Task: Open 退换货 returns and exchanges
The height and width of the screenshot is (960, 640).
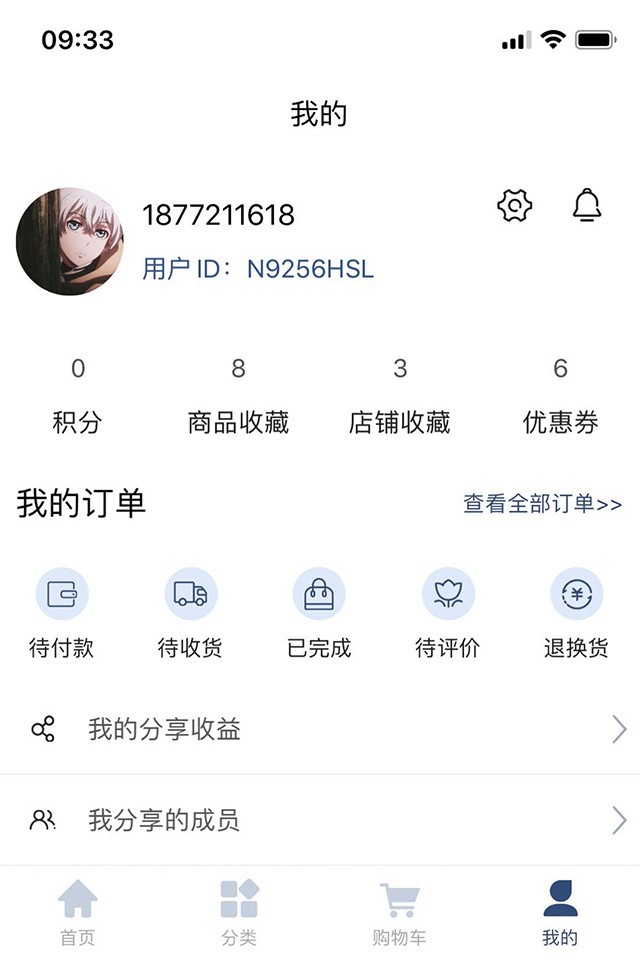Action: (576, 613)
